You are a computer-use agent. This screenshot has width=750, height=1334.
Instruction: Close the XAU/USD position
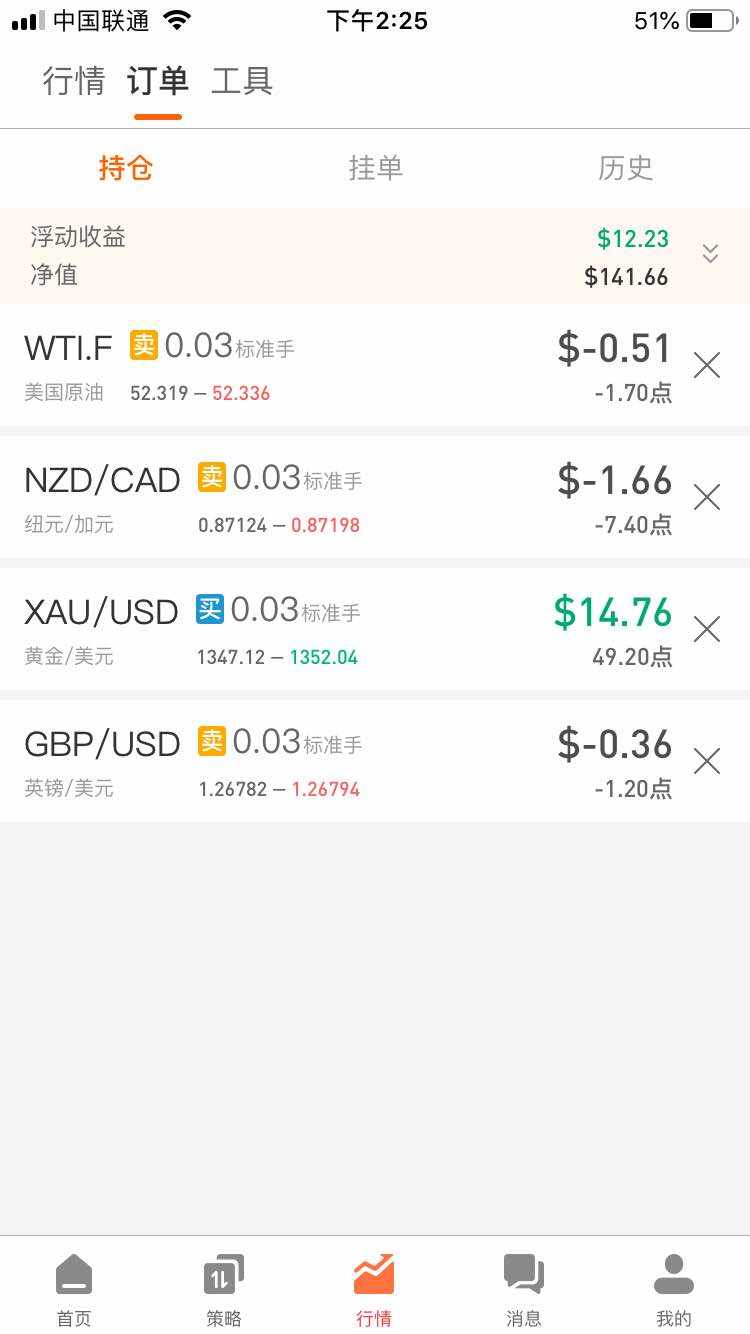tap(707, 629)
